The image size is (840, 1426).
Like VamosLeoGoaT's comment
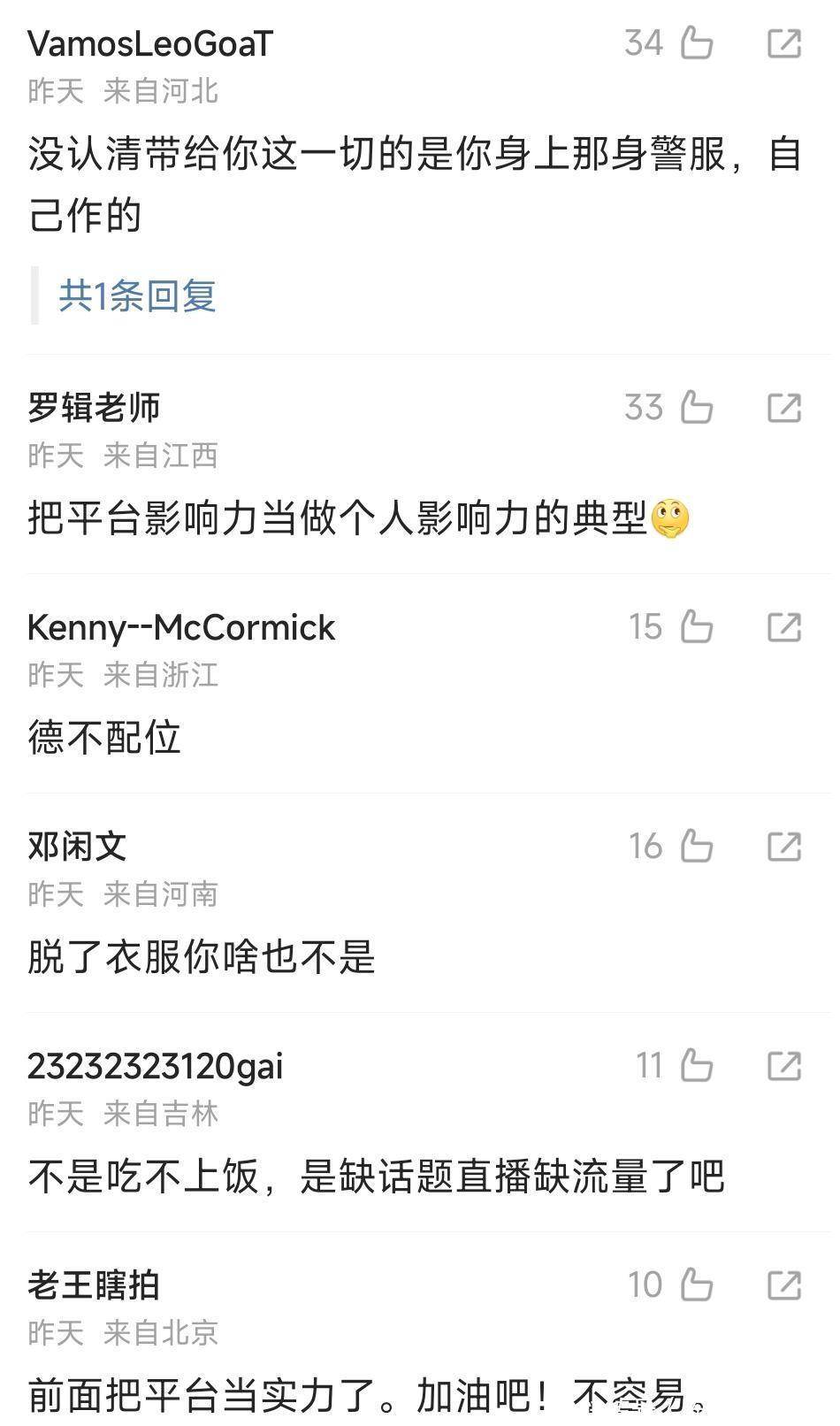697,42
